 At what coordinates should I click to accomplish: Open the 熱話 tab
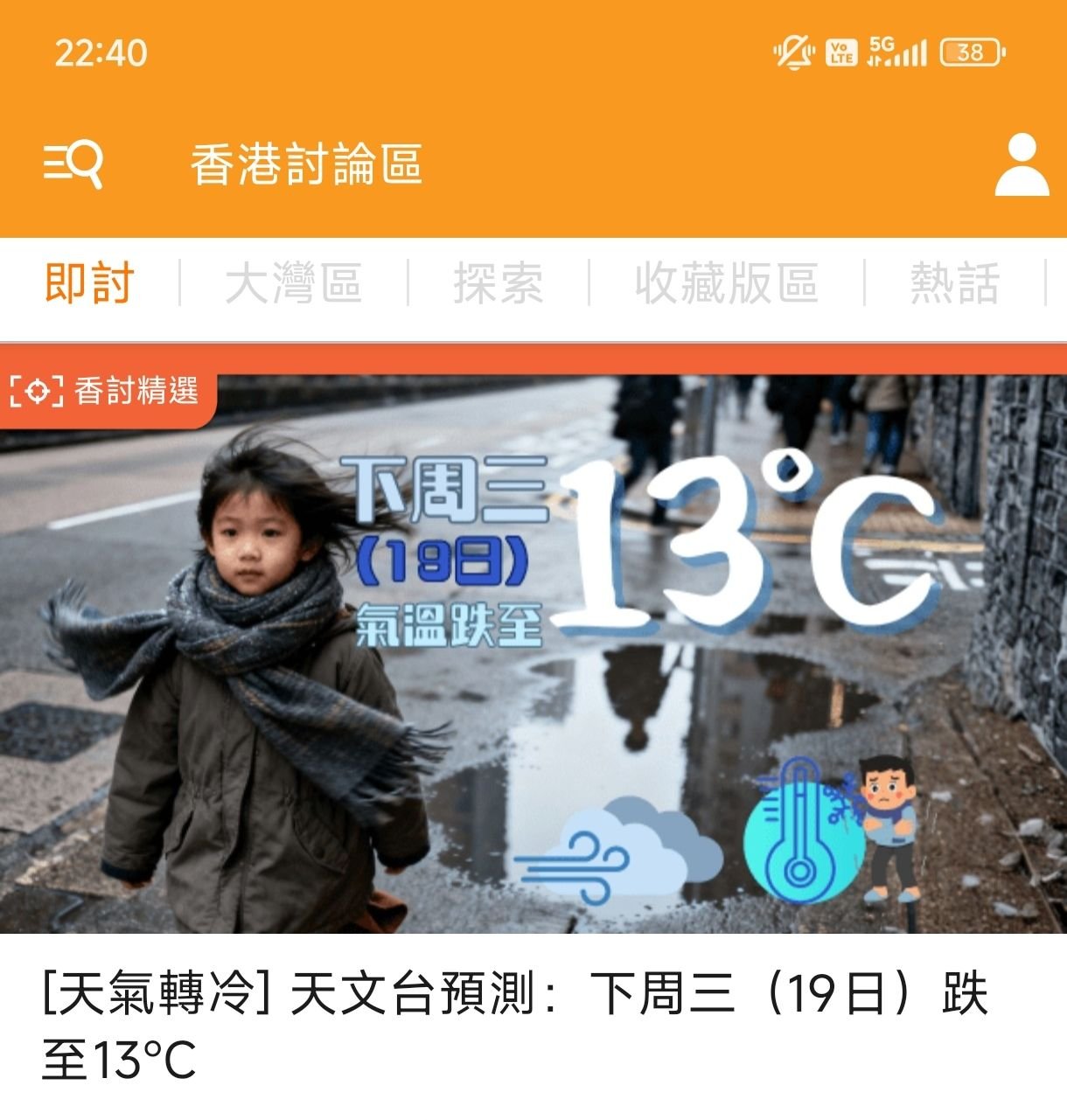click(954, 283)
